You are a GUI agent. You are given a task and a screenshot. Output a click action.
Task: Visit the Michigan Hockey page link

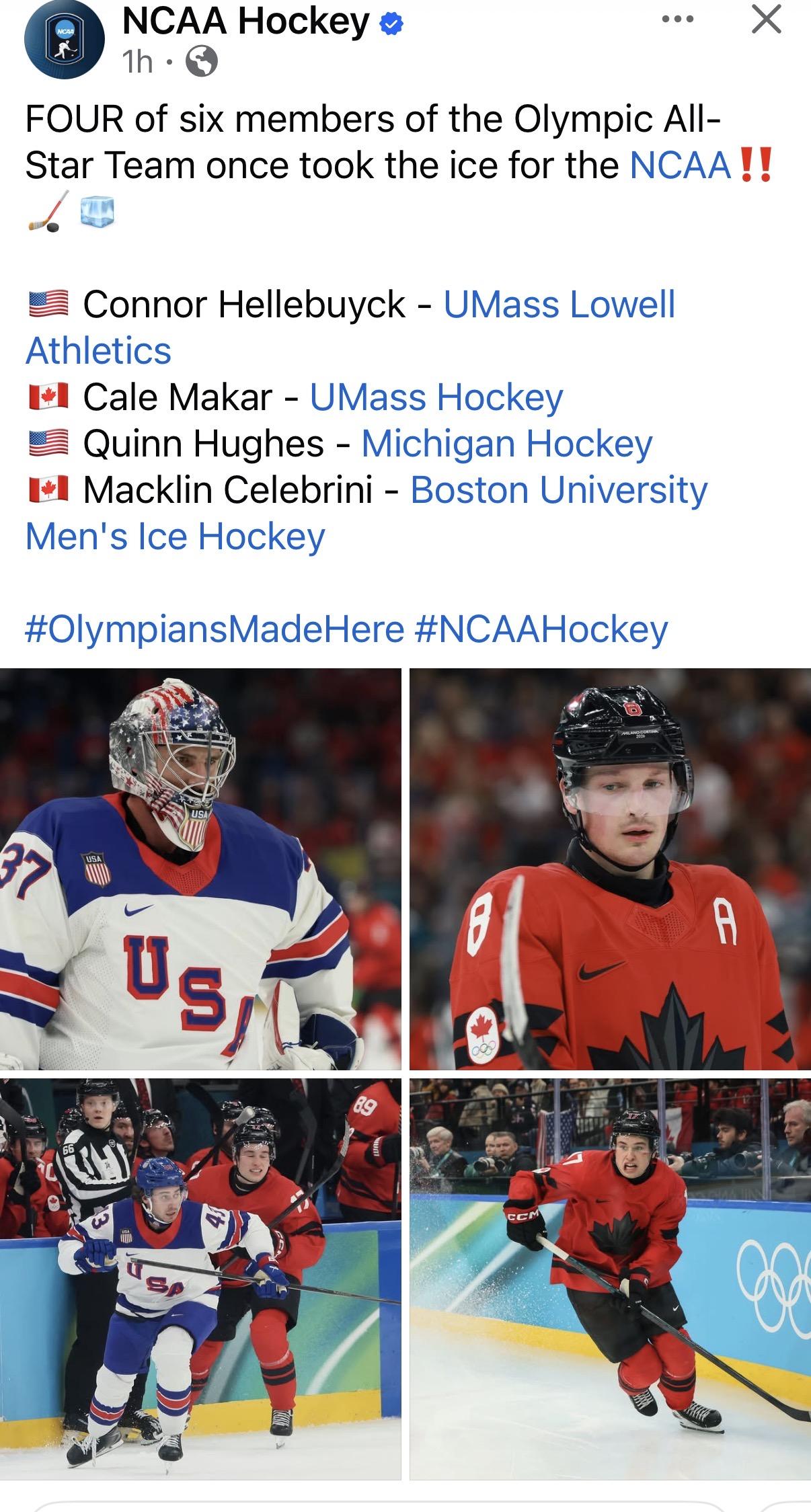tap(506, 444)
